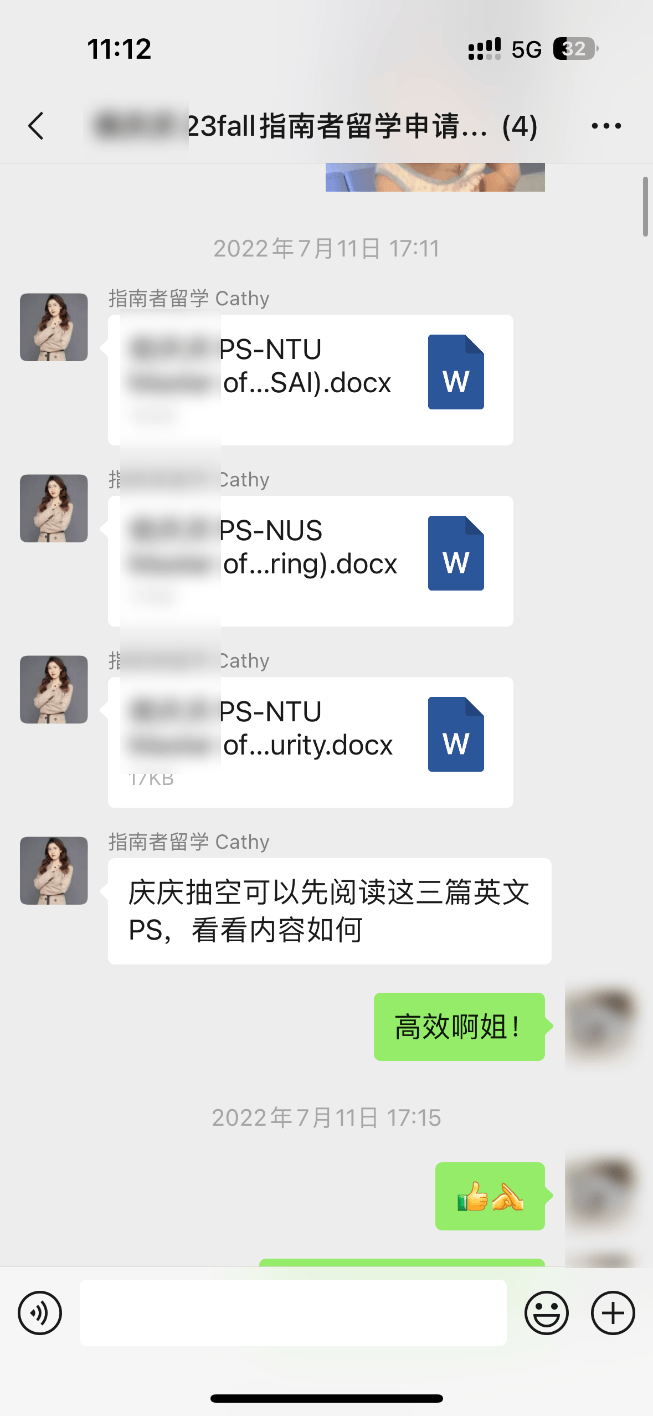The height and width of the screenshot is (1416, 653).
Task: Open the shared image at top
Action: click(435, 177)
